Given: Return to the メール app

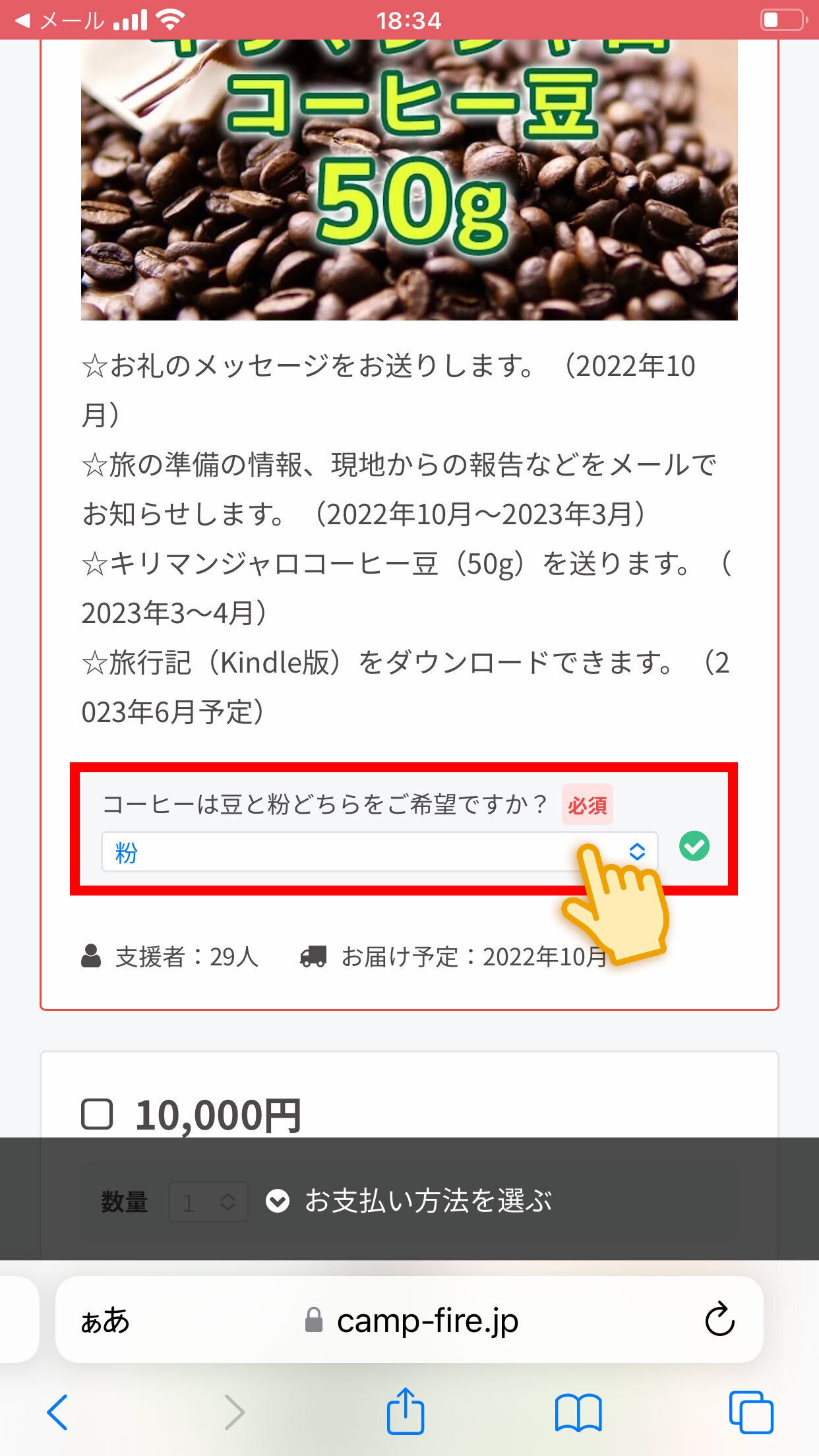Looking at the screenshot, I should coord(59,20).
